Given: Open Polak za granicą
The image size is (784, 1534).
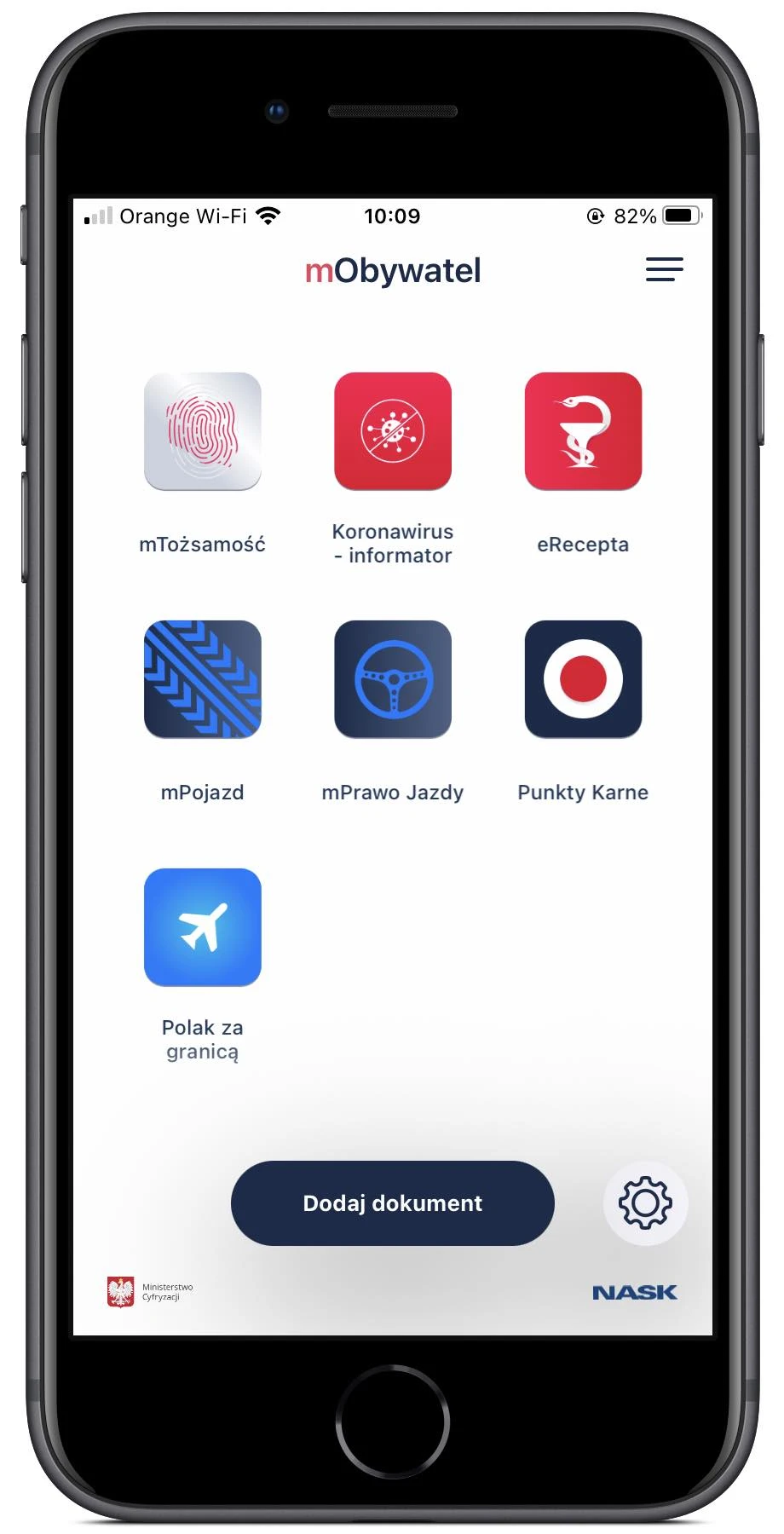Looking at the screenshot, I should [x=203, y=927].
